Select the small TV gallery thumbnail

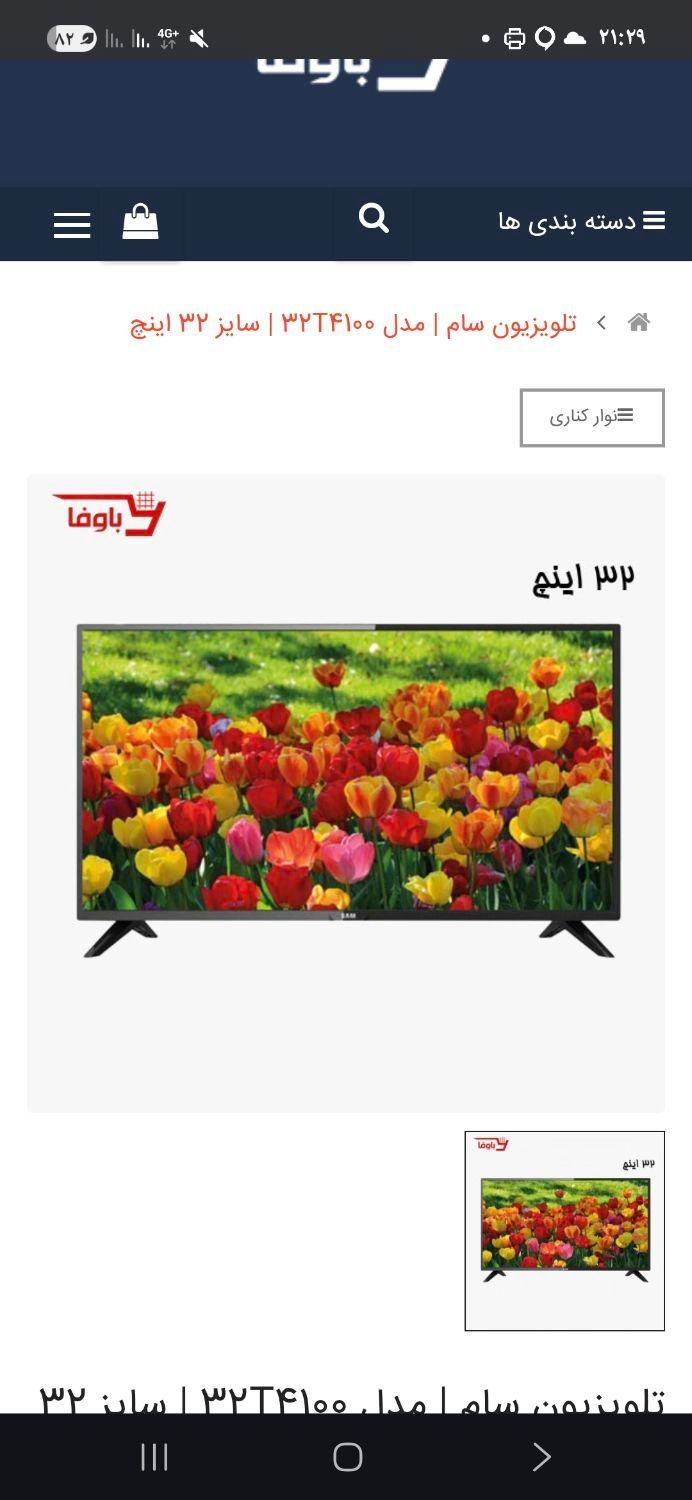point(564,1231)
